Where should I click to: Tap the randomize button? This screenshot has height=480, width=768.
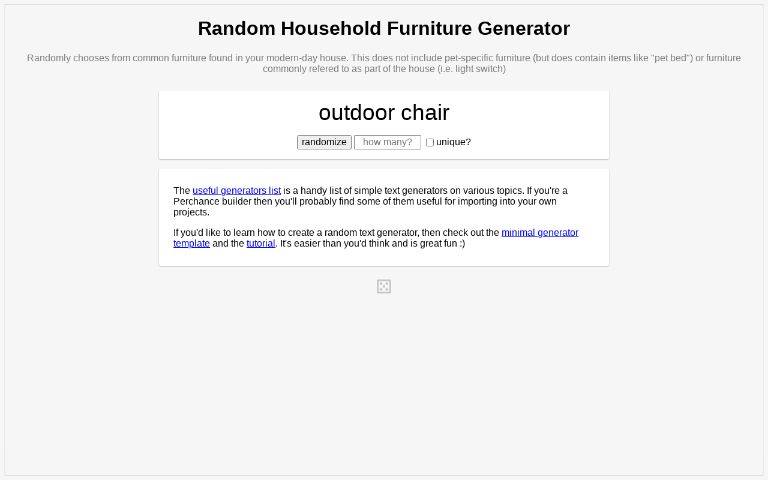click(x=324, y=142)
